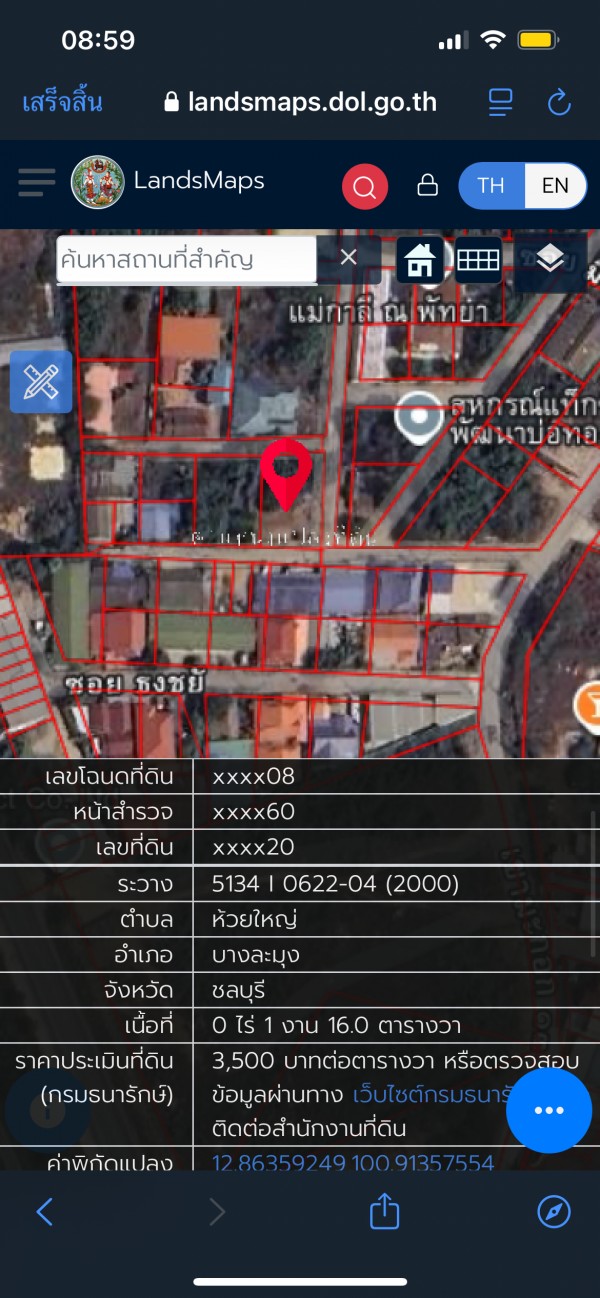Open the lock login icon
This screenshot has height=1298, width=600.
[x=427, y=186]
